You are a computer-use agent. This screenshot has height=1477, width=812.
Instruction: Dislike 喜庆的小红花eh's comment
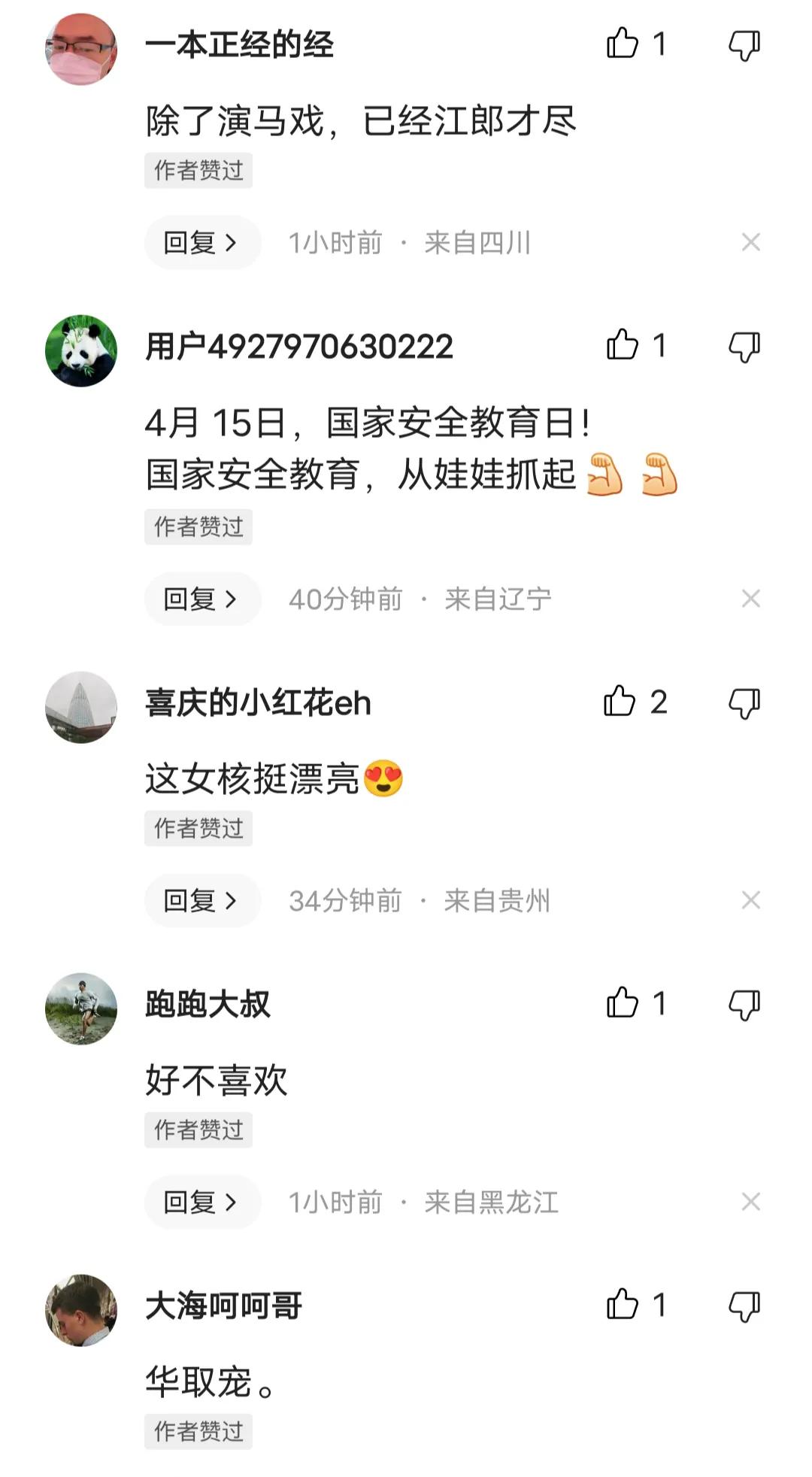744,703
